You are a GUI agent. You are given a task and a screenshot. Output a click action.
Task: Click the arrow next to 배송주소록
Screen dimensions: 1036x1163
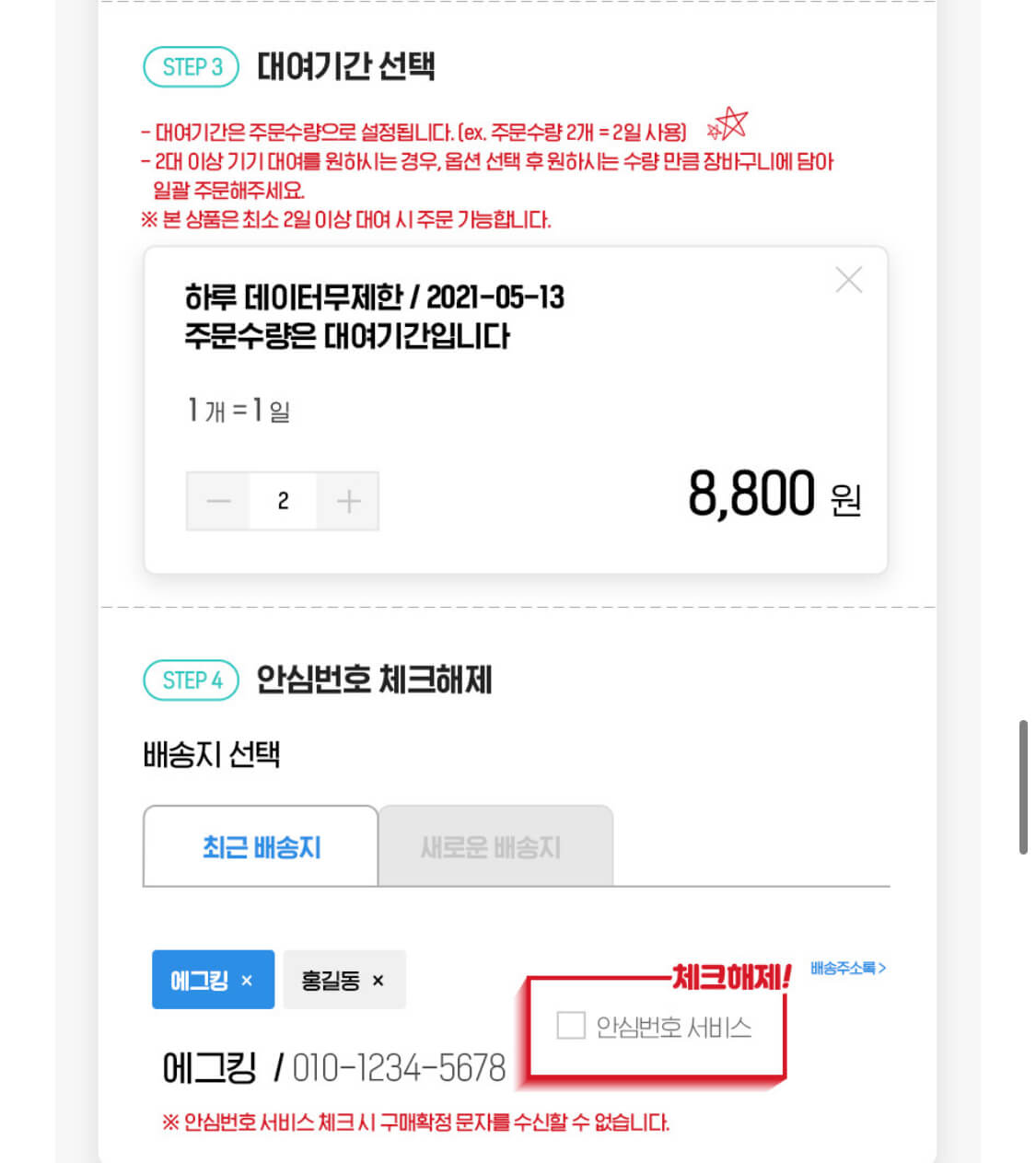click(880, 968)
